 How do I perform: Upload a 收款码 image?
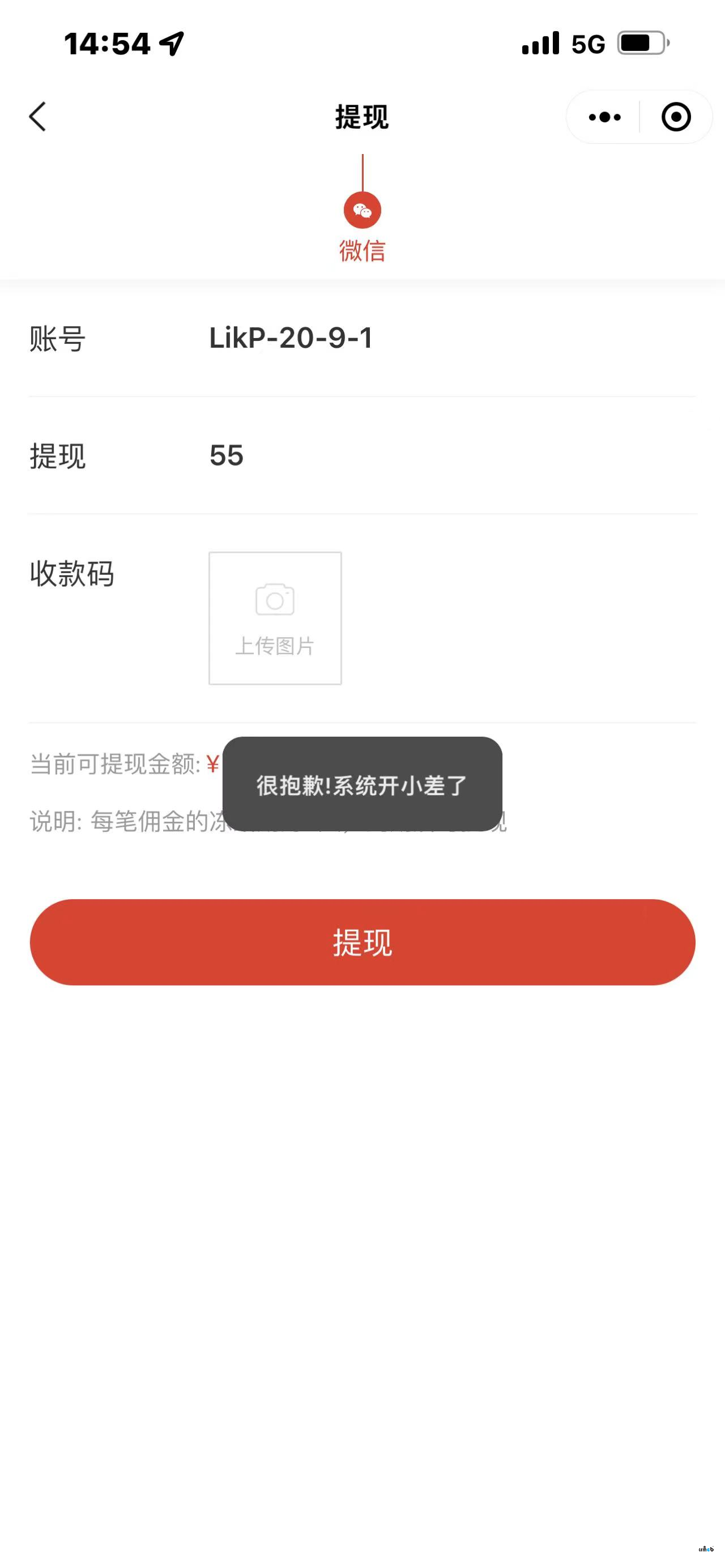[x=275, y=618]
